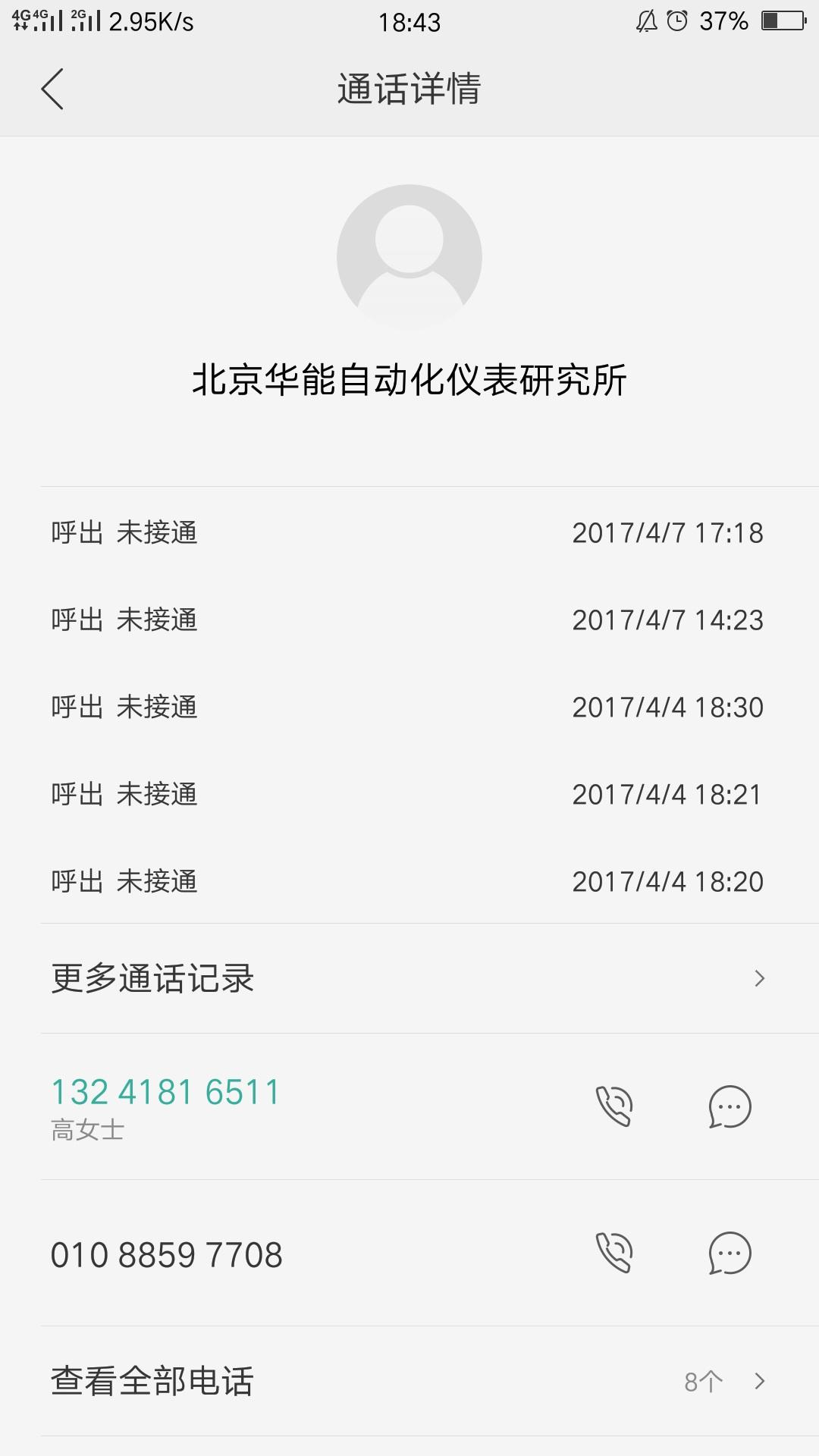819x1456 pixels.
Task: Expand 查看全部电话 via its chevron
Action: pyautogui.click(x=762, y=1382)
